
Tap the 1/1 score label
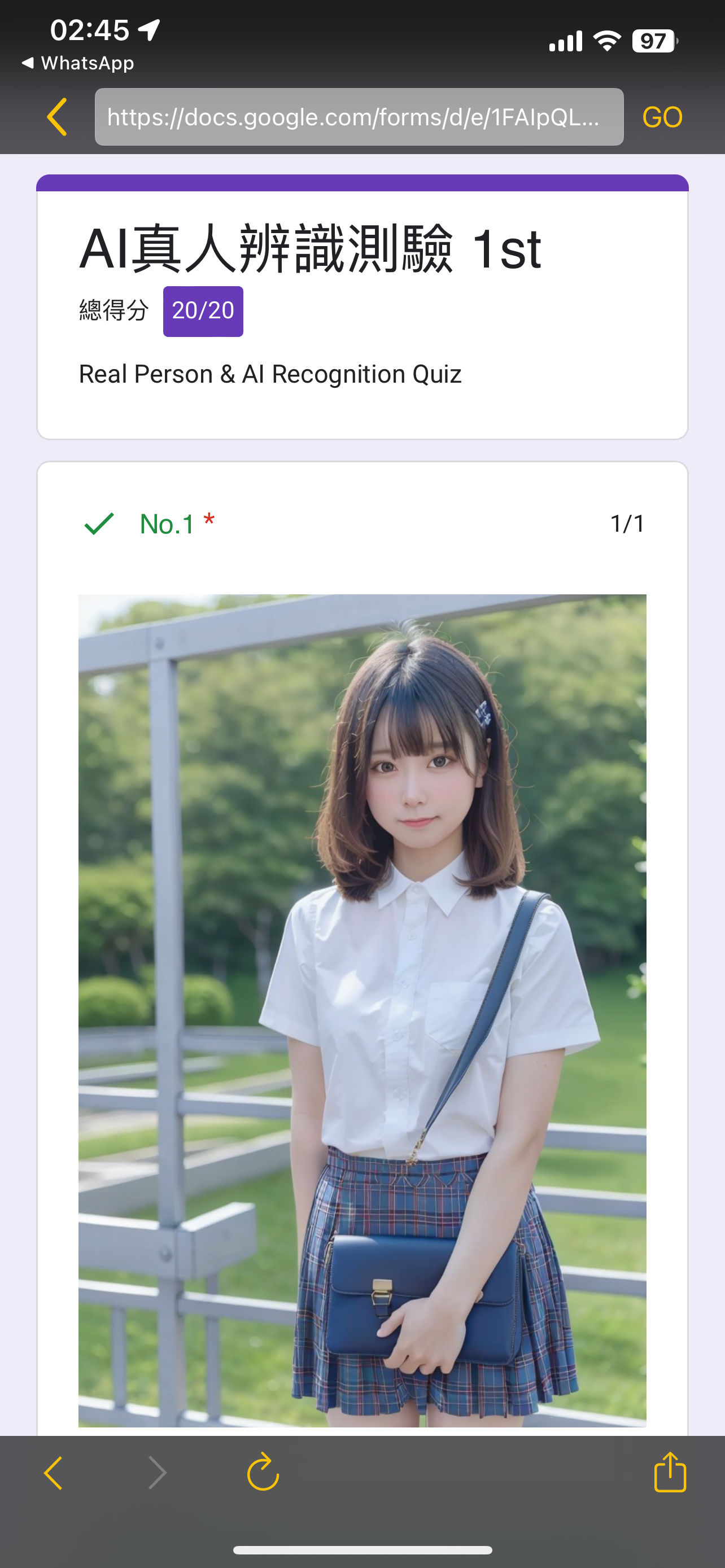click(x=627, y=523)
